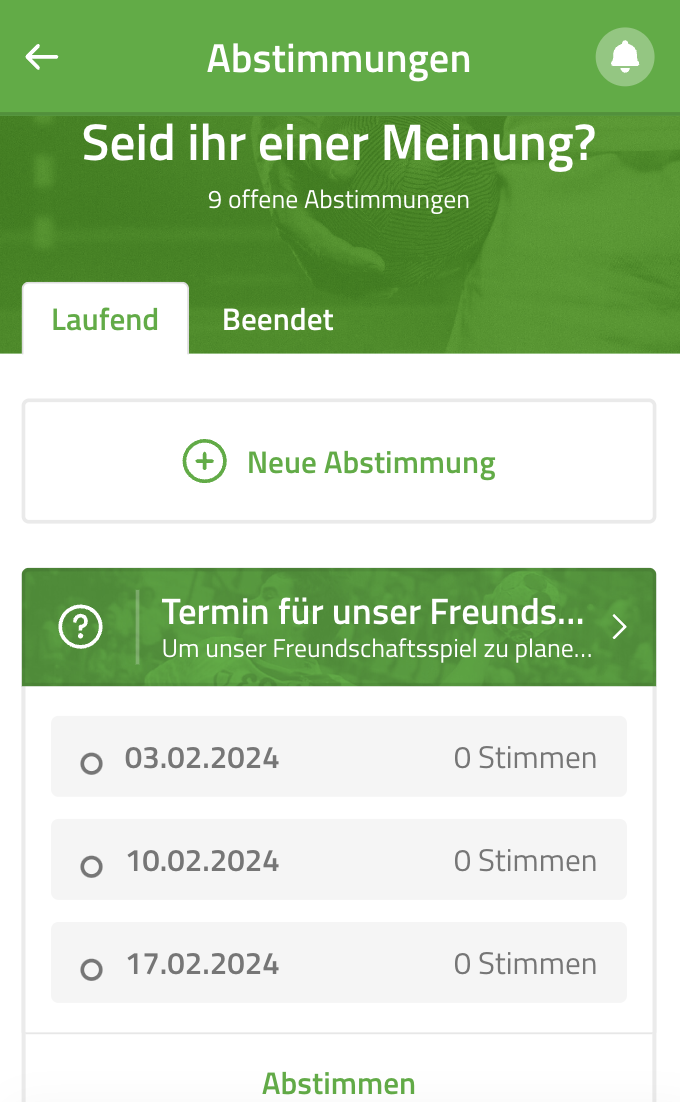Image resolution: width=680 pixels, height=1102 pixels.
Task: Open the notifications bell
Action: coord(625,57)
